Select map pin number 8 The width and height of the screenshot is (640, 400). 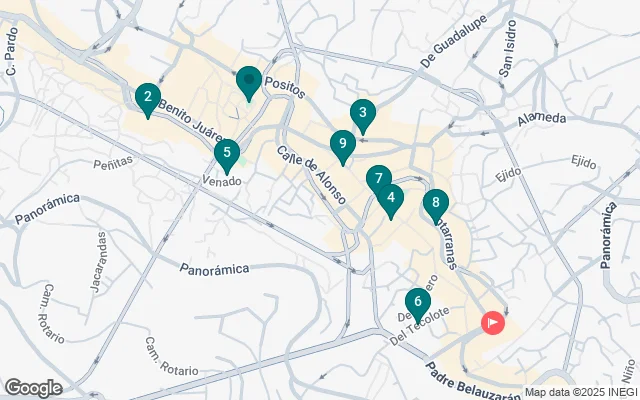click(x=435, y=203)
